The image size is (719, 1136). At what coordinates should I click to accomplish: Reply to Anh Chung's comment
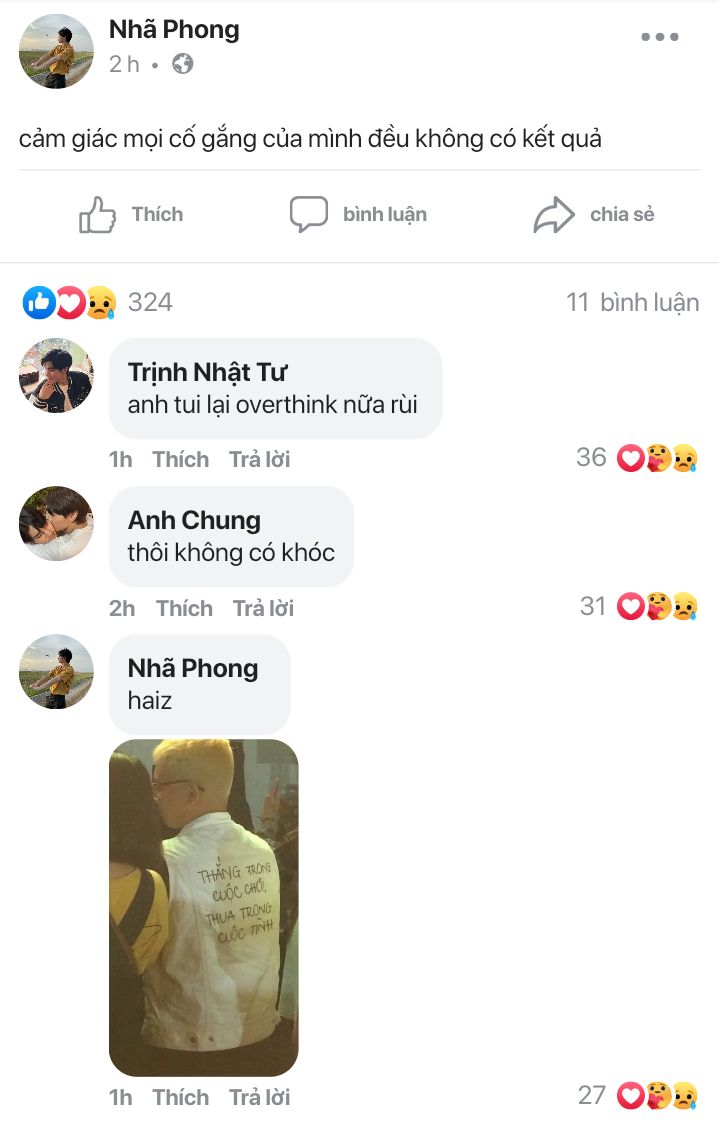coord(263,608)
